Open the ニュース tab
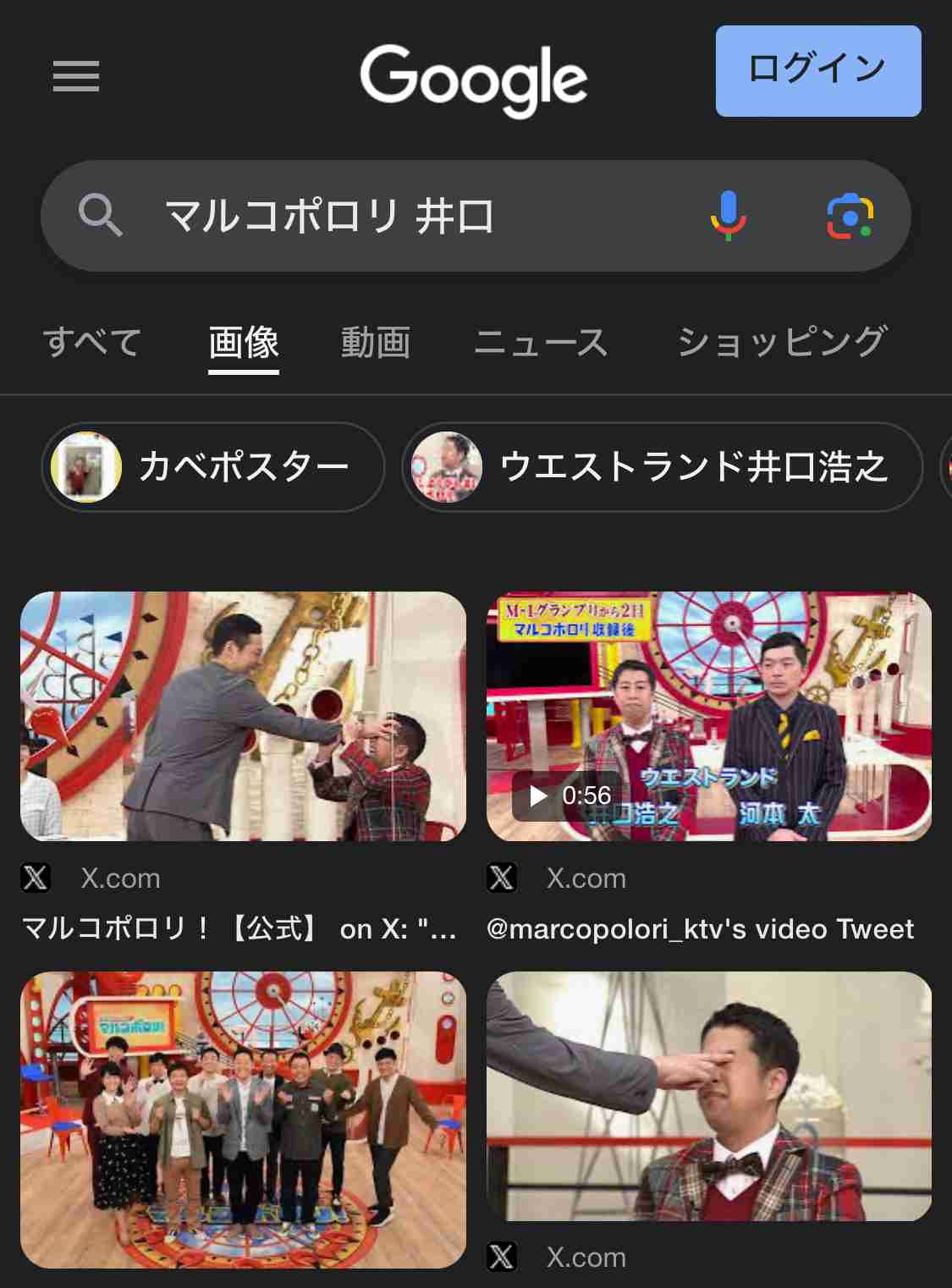 [x=541, y=342]
